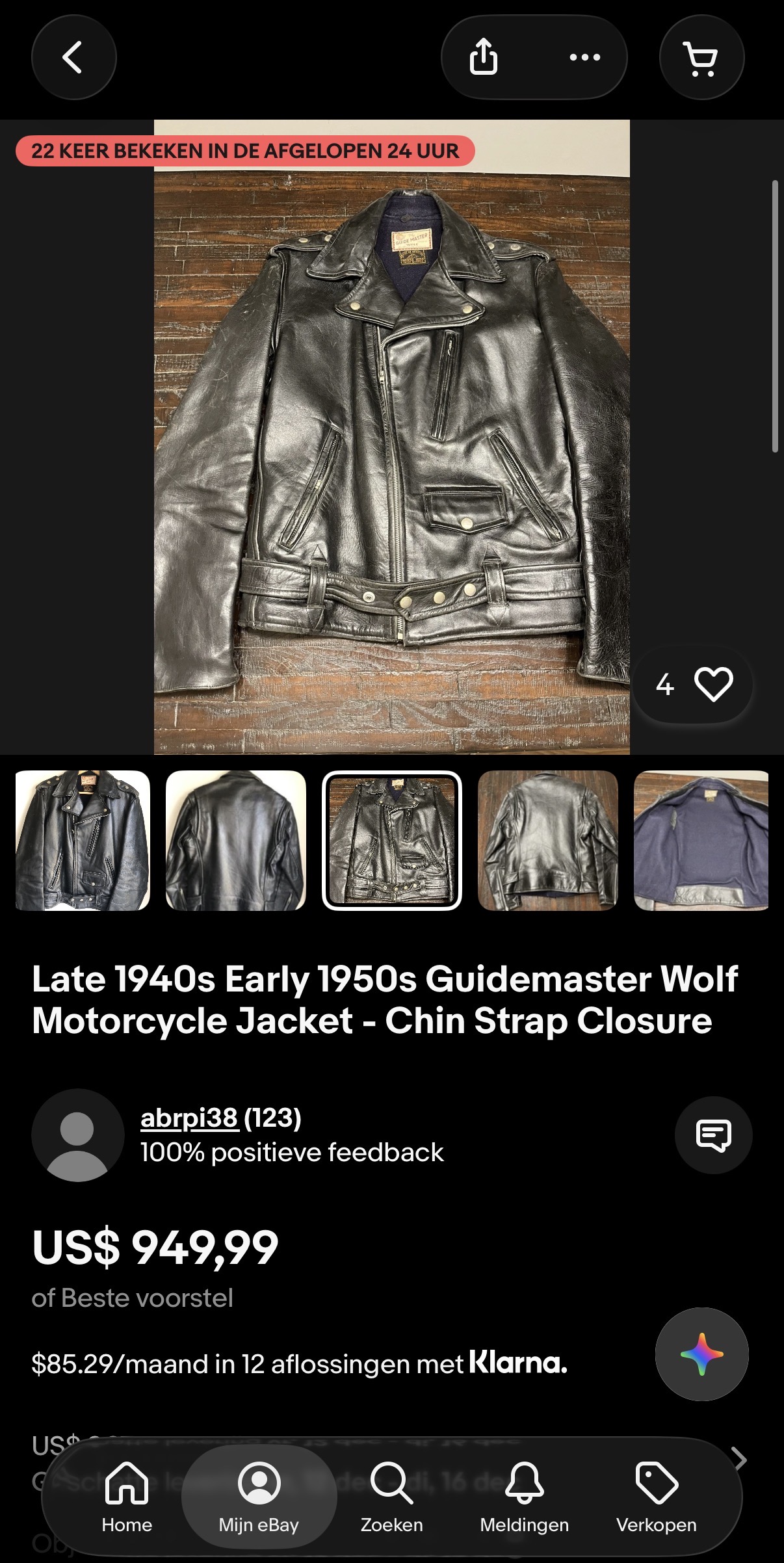Image resolution: width=784 pixels, height=1563 pixels.
Task: Show the fifth thumbnail with blue lining
Action: coord(701,841)
